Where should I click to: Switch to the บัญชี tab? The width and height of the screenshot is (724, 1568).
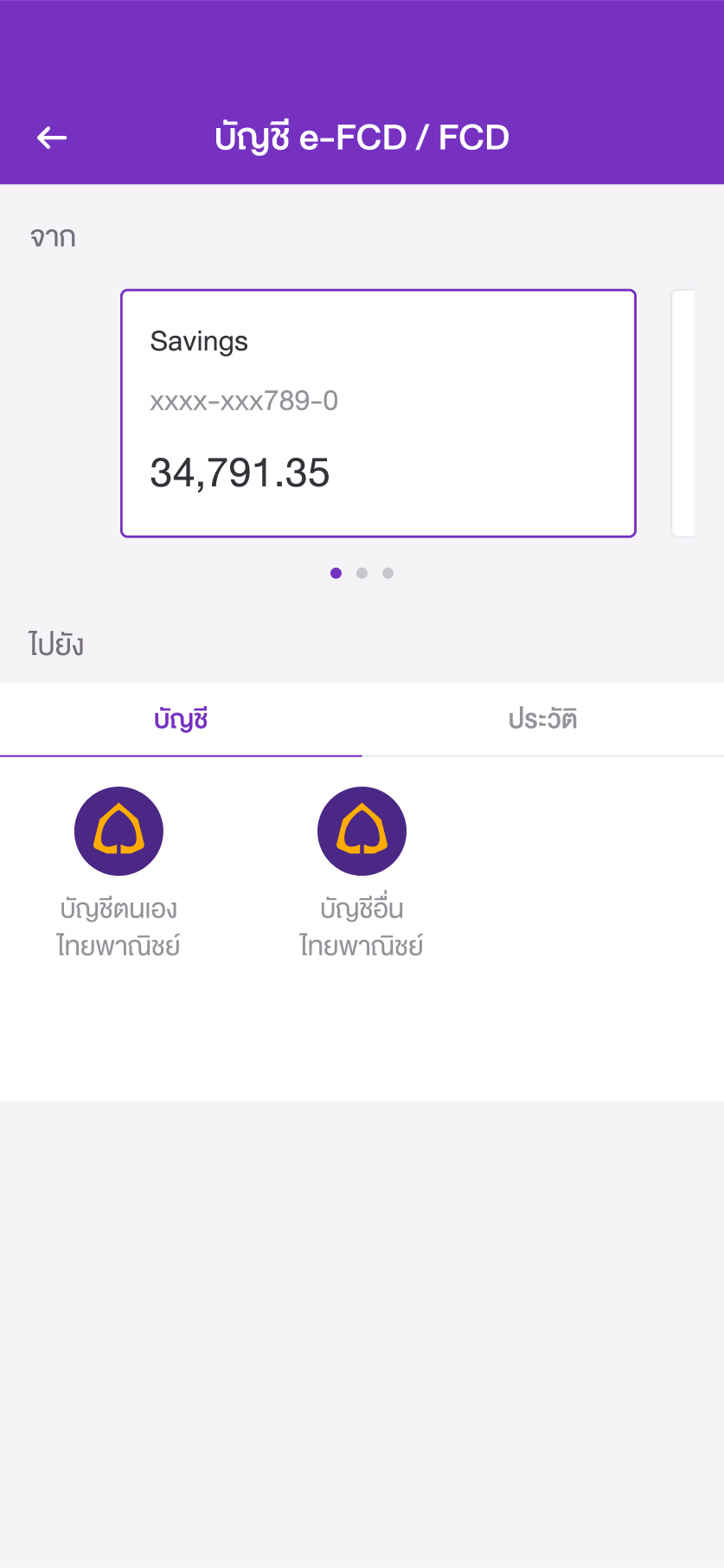[181, 720]
